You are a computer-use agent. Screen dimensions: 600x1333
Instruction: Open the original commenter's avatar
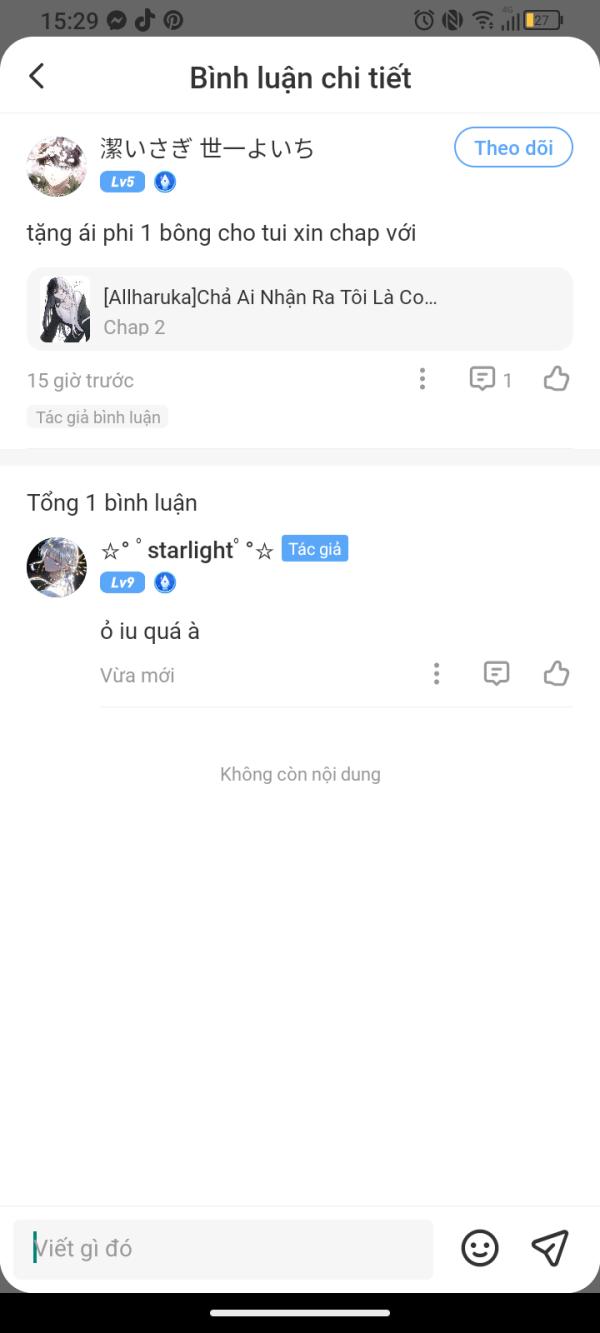(x=57, y=166)
